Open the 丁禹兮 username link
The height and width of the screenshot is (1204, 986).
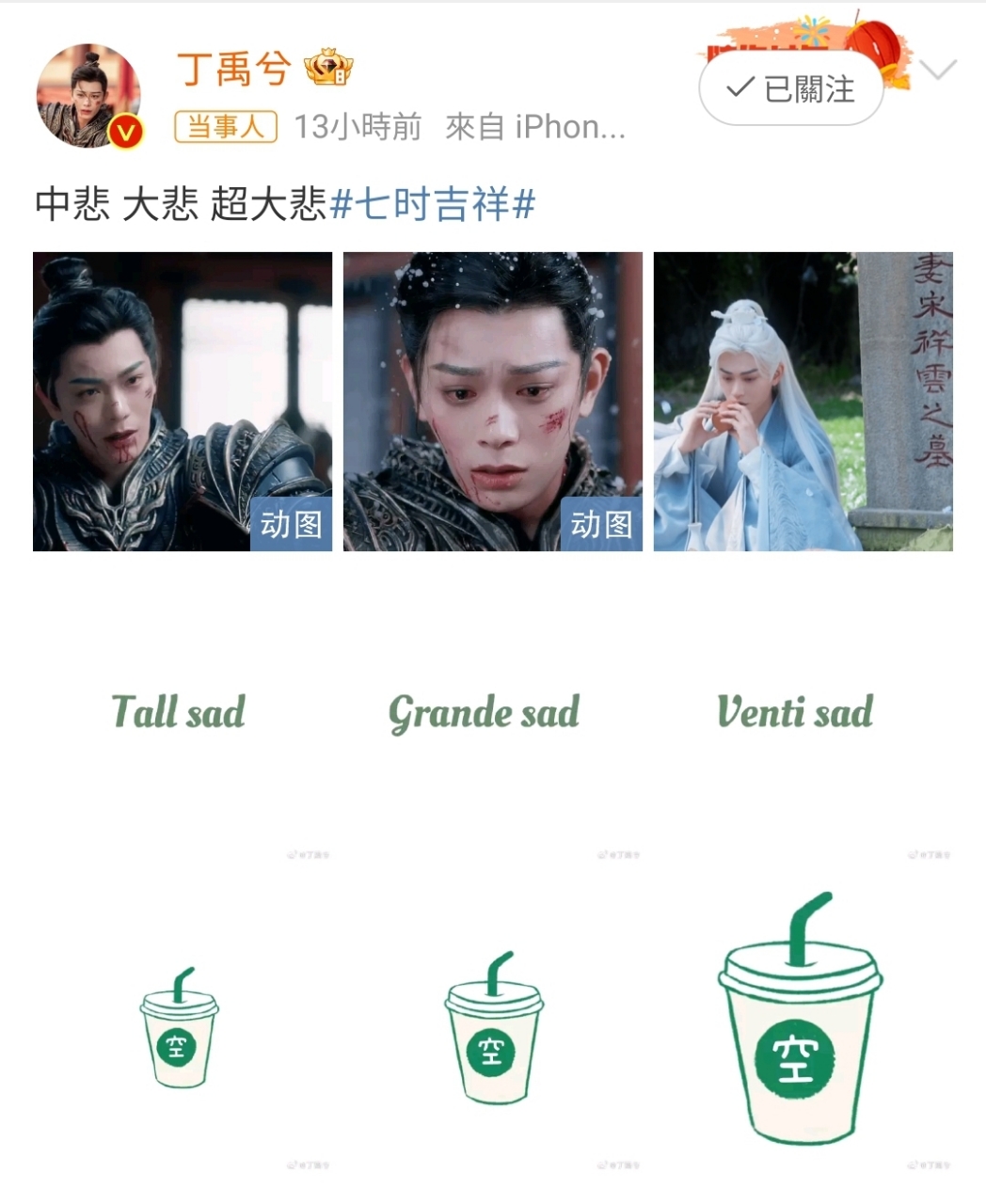pos(232,70)
